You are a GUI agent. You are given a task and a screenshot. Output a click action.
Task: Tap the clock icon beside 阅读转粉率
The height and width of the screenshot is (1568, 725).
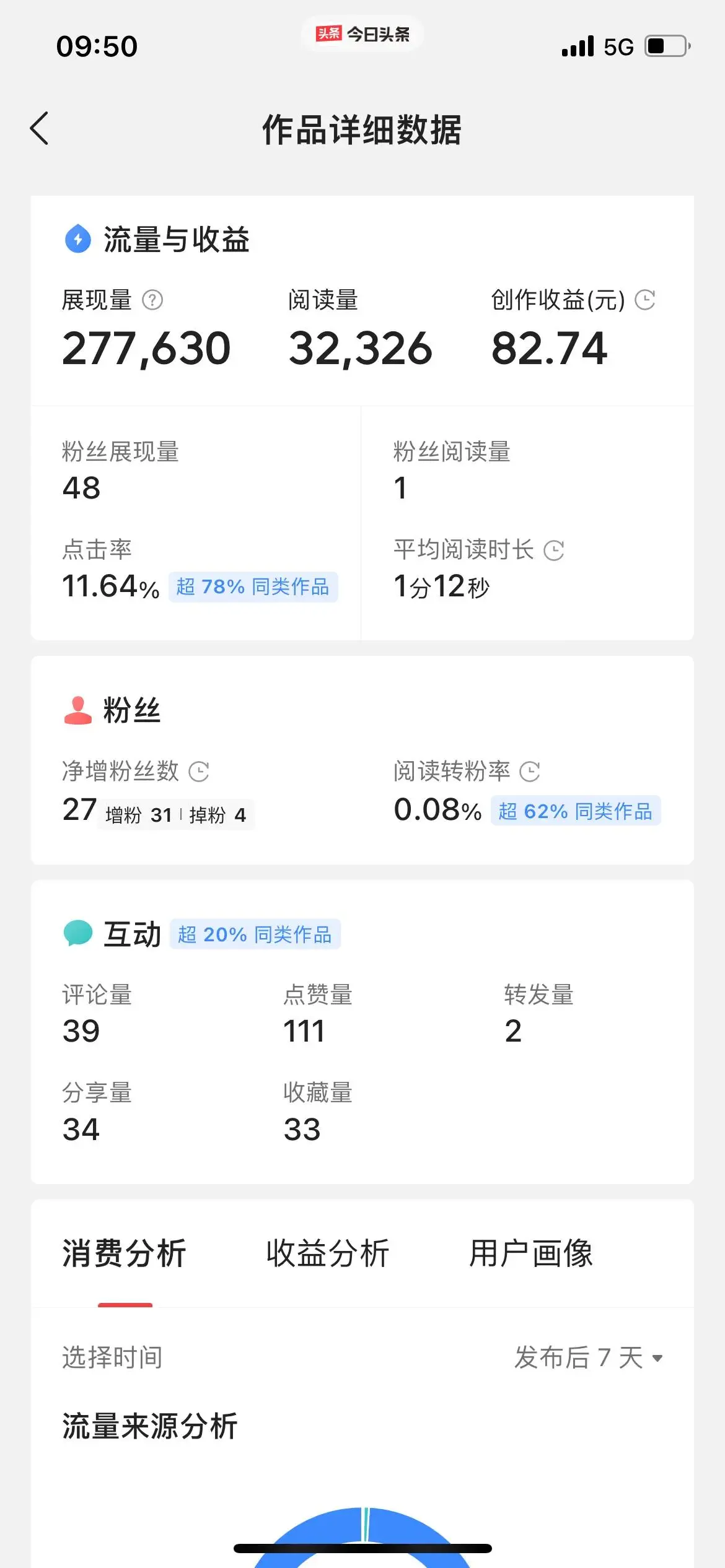click(x=530, y=772)
